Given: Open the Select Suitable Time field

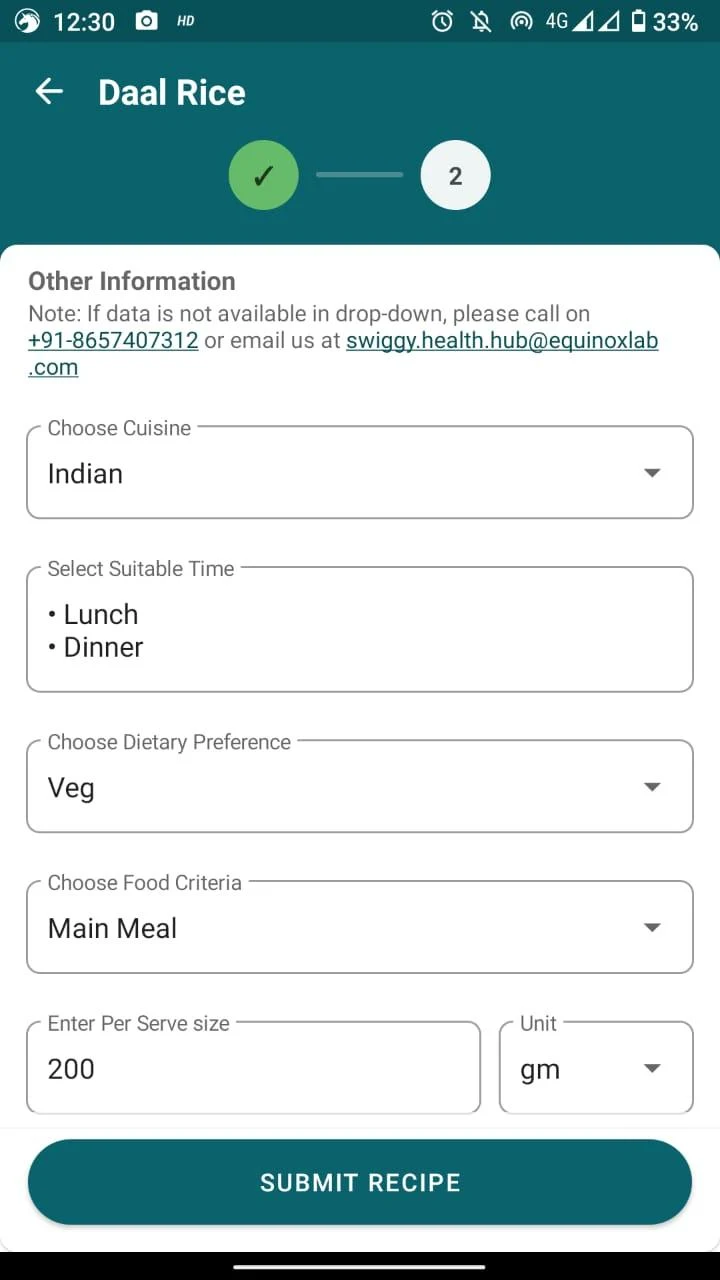Looking at the screenshot, I should [x=360, y=629].
